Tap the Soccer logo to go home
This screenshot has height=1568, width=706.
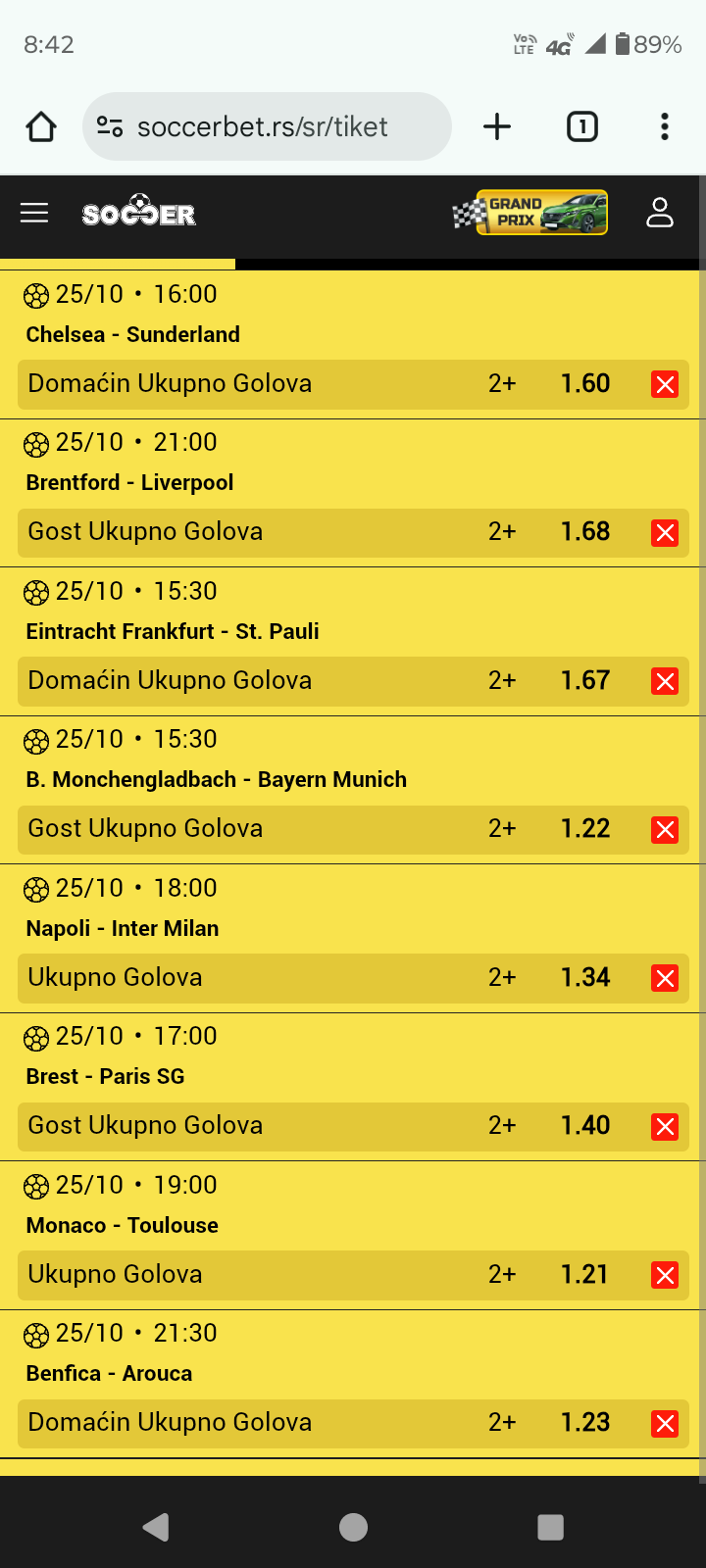[x=139, y=213]
